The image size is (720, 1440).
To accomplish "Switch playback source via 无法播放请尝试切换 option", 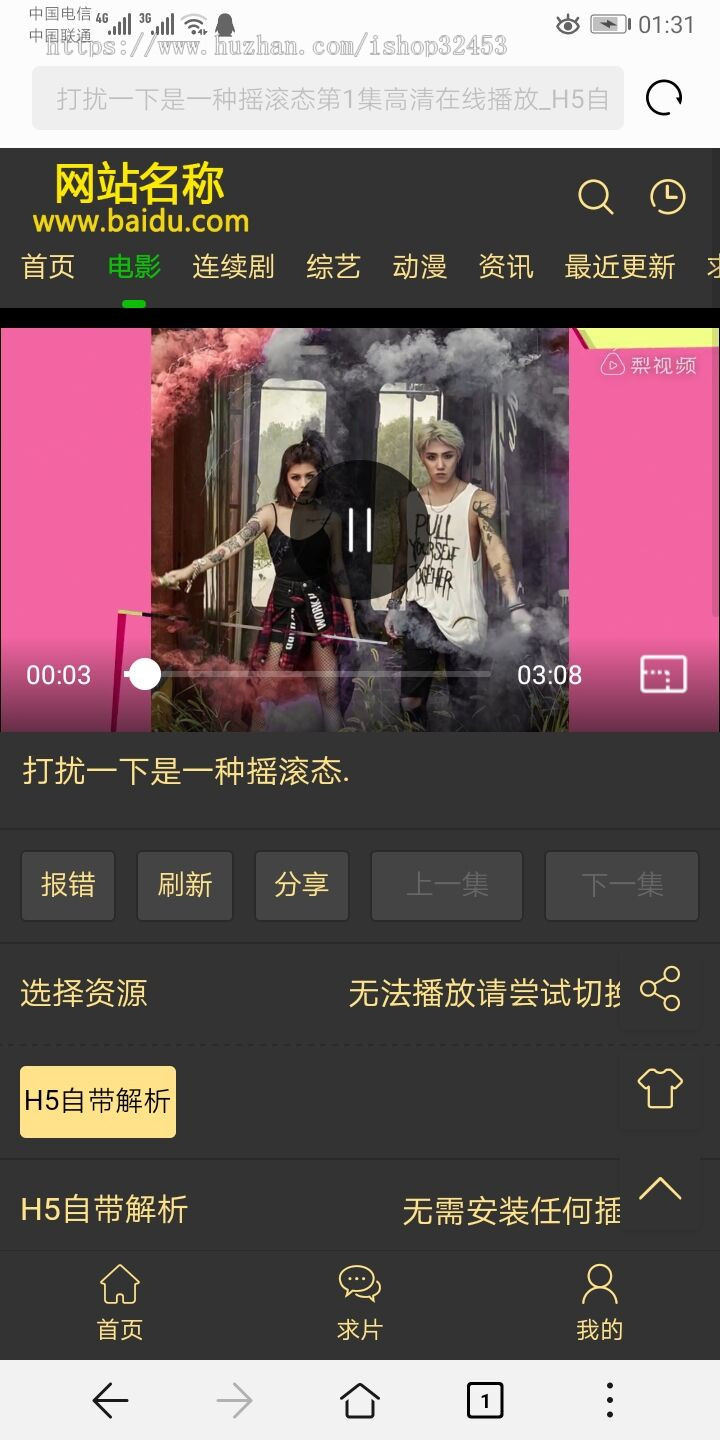I will [x=480, y=992].
